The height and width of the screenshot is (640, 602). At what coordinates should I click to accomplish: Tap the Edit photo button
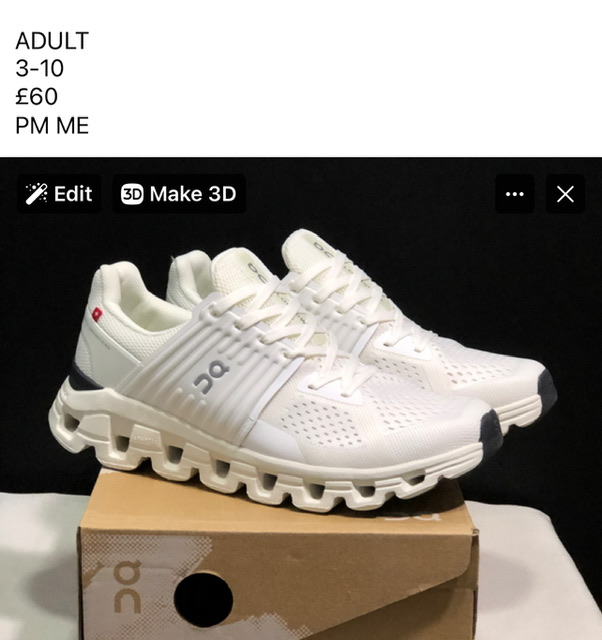coord(59,194)
